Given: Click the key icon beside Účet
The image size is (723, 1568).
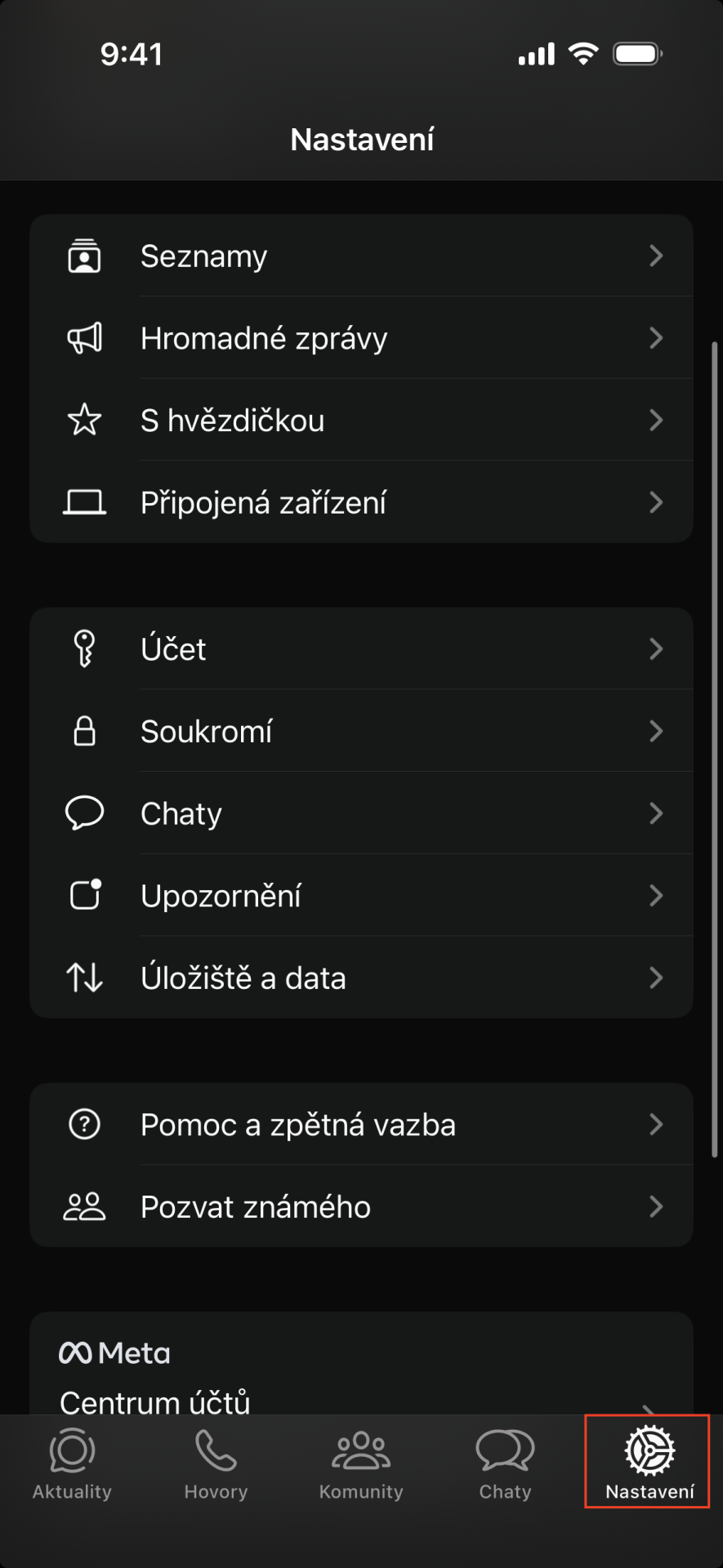Looking at the screenshot, I should 84,648.
